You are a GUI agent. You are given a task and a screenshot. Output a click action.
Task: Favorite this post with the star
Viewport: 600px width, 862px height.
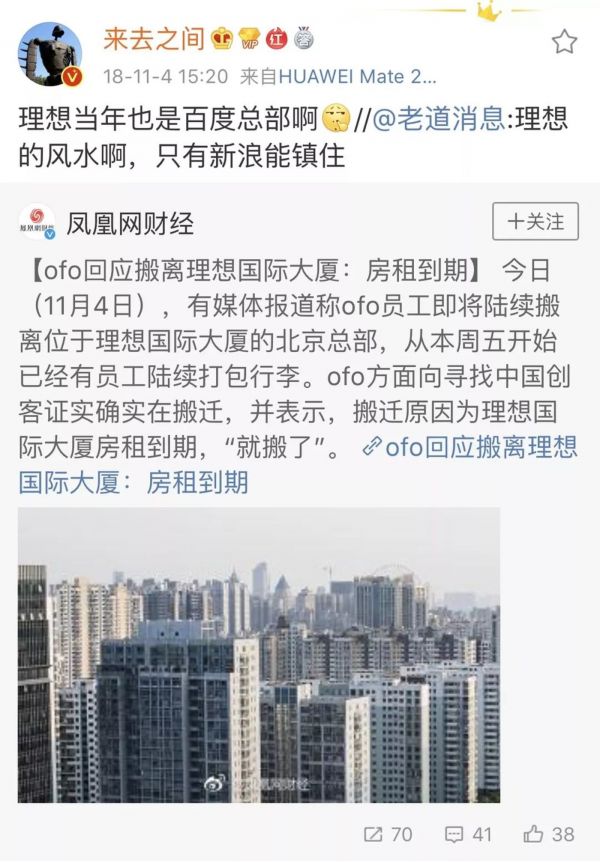[565, 42]
